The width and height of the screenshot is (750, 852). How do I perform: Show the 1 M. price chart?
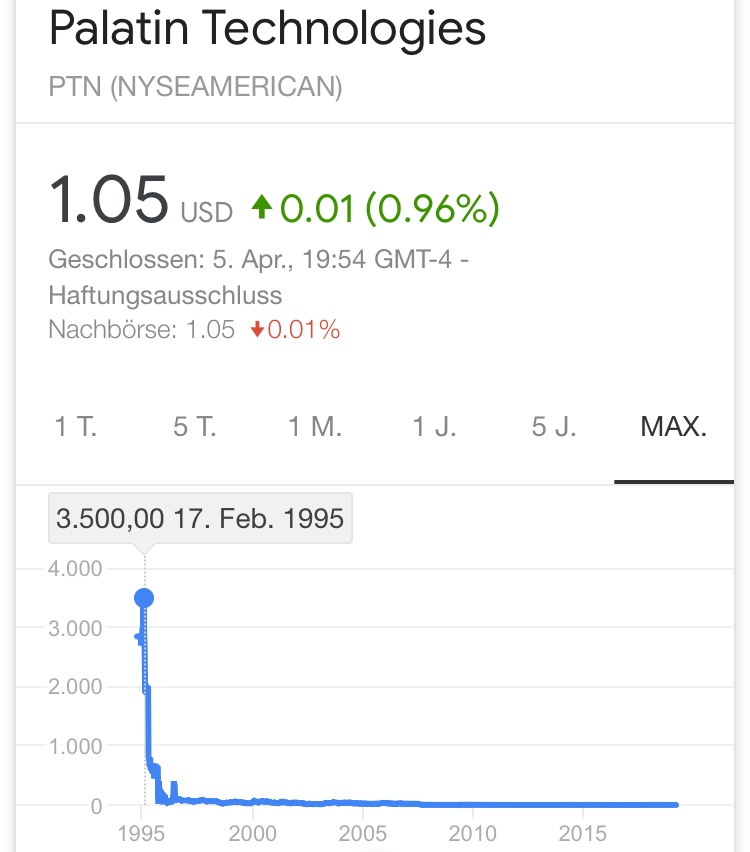tap(315, 428)
